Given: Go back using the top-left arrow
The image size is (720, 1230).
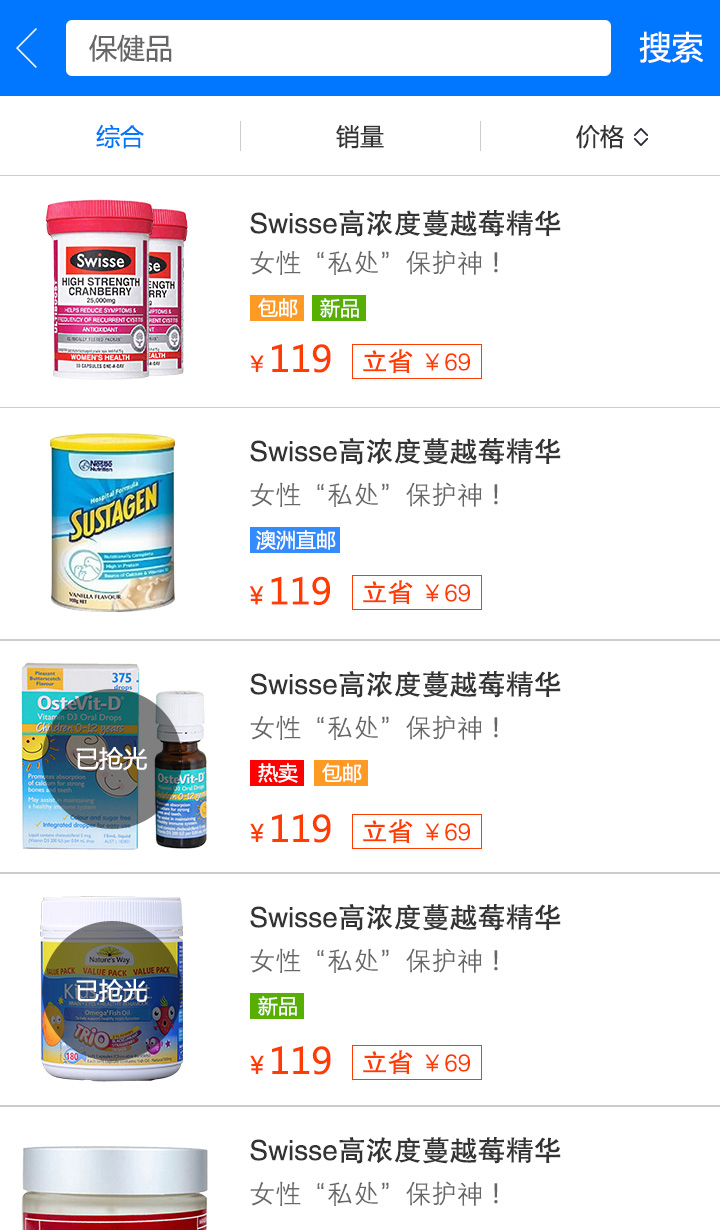Looking at the screenshot, I should [x=28, y=48].
